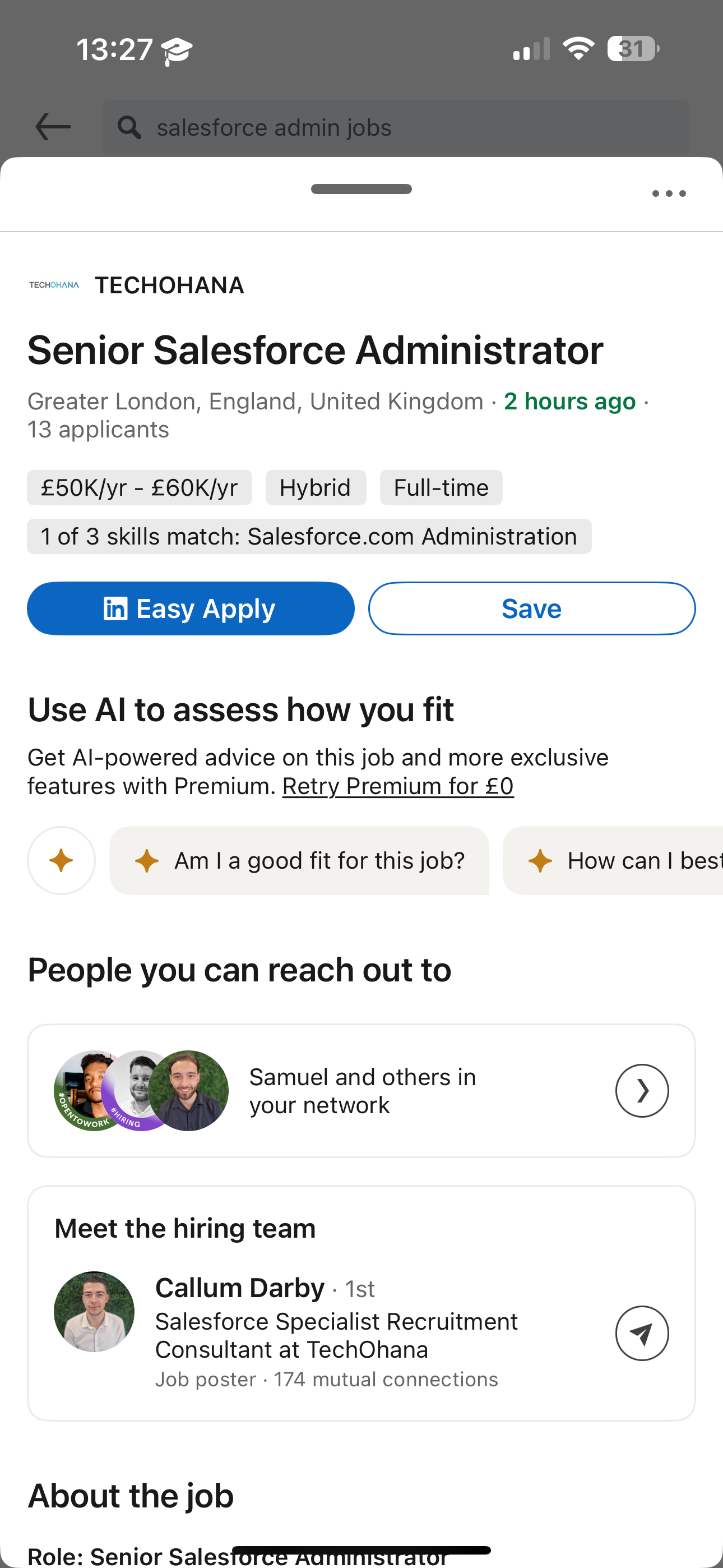Open Retry Premium for £0 link

(398, 786)
